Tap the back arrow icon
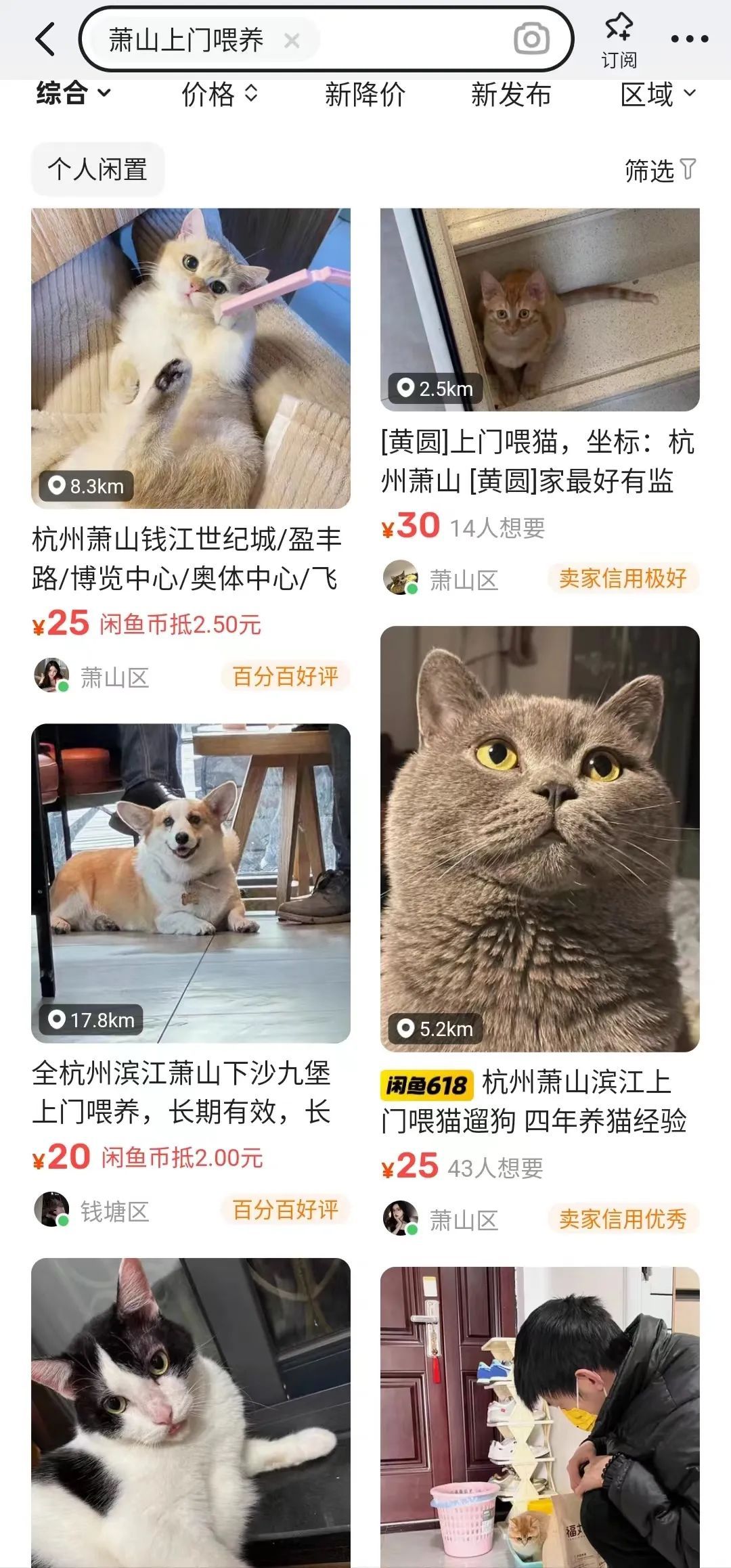731x1568 pixels. click(x=43, y=40)
